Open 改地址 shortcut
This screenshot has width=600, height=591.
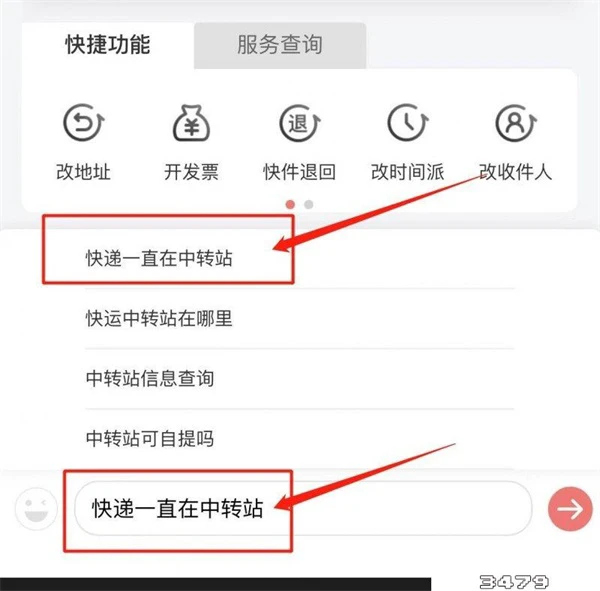tap(83, 140)
